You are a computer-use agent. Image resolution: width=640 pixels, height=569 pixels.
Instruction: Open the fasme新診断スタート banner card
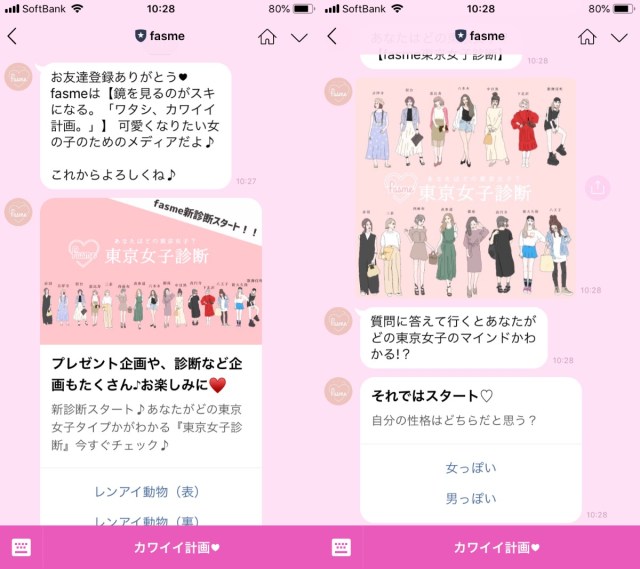click(x=150, y=272)
